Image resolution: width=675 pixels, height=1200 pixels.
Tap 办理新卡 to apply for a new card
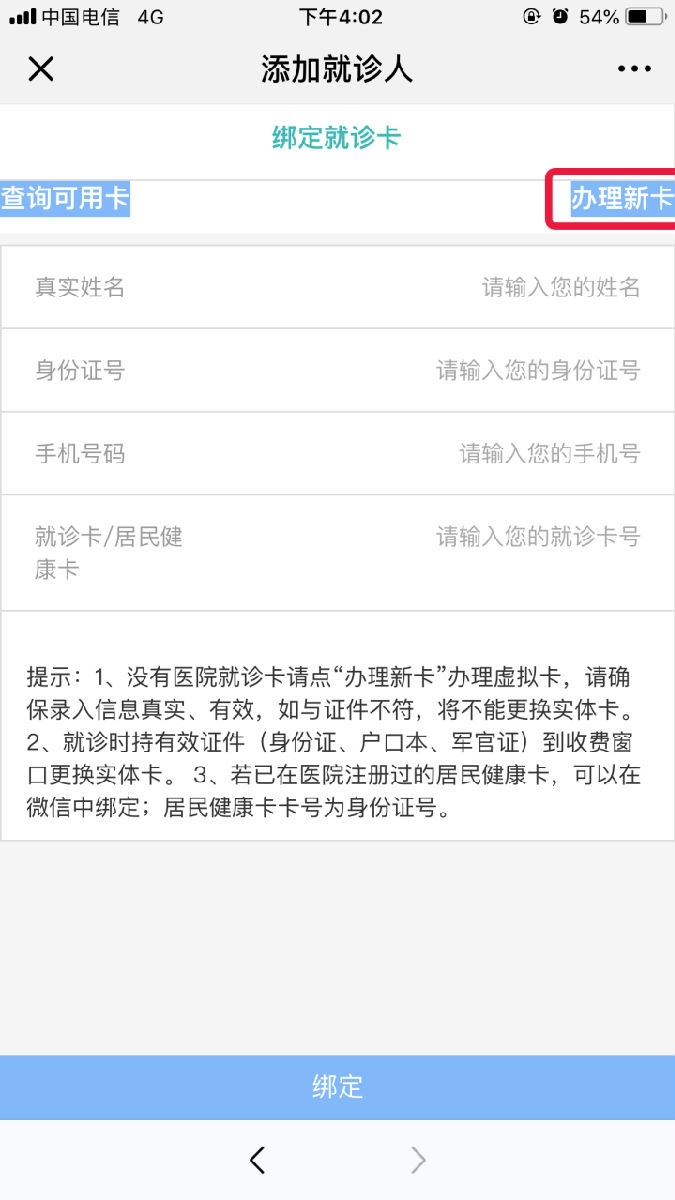point(620,198)
